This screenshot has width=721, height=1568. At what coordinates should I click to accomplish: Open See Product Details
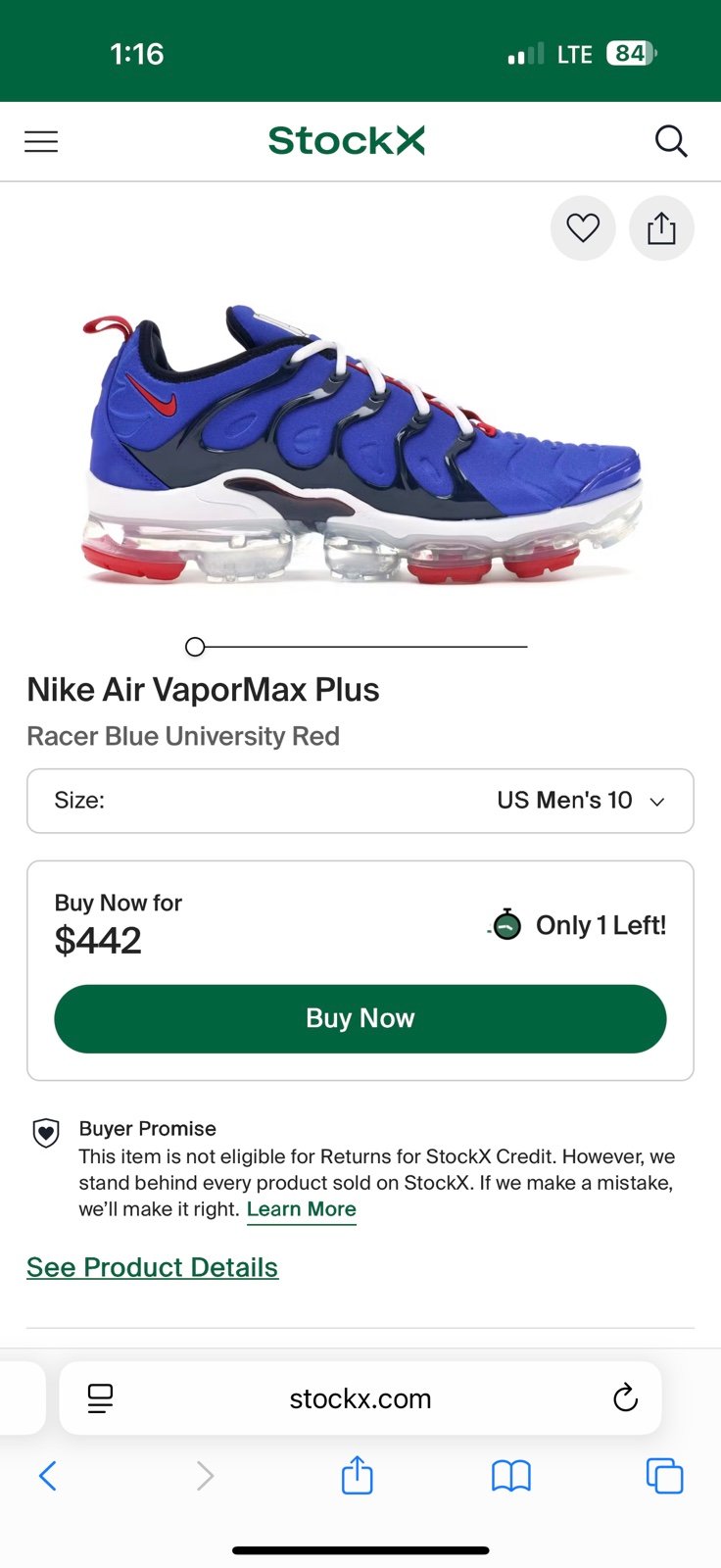pyautogui.click(x=153, y=1267)
